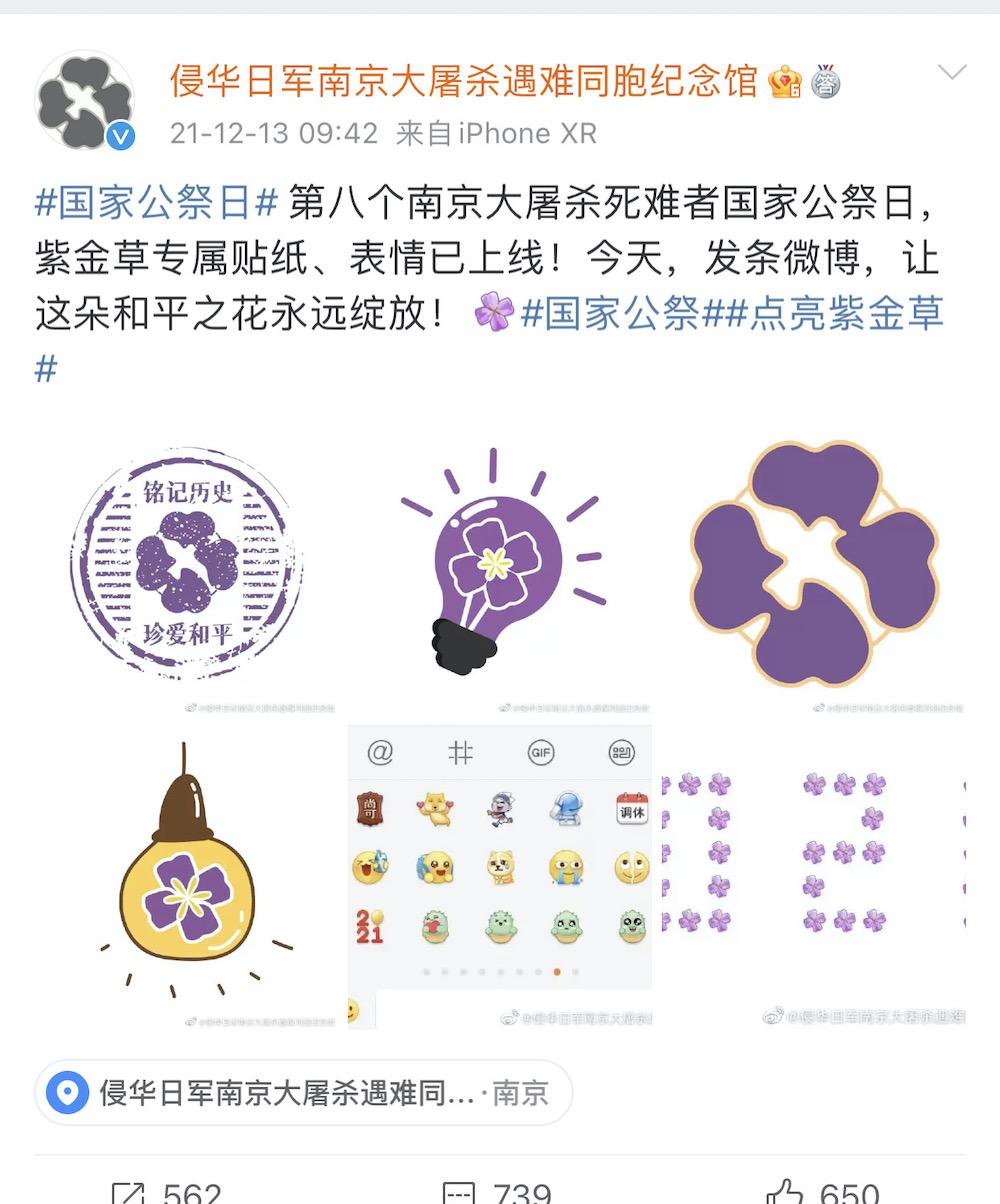This screenshot has width=1000, height=1204.
Task: View the large purple flower dove image
Action: (x=813, y=565)
